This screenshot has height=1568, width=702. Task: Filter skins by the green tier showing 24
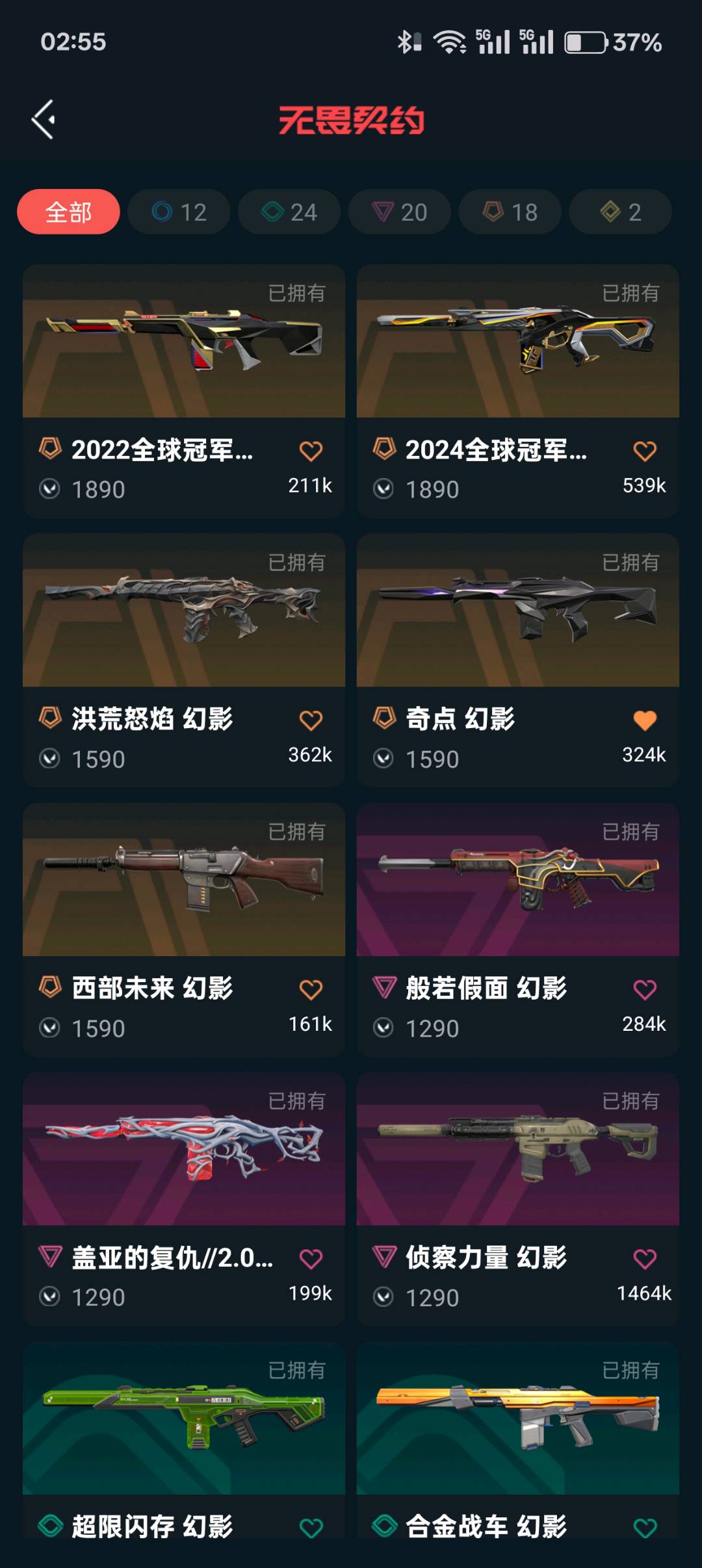(289, 212)
